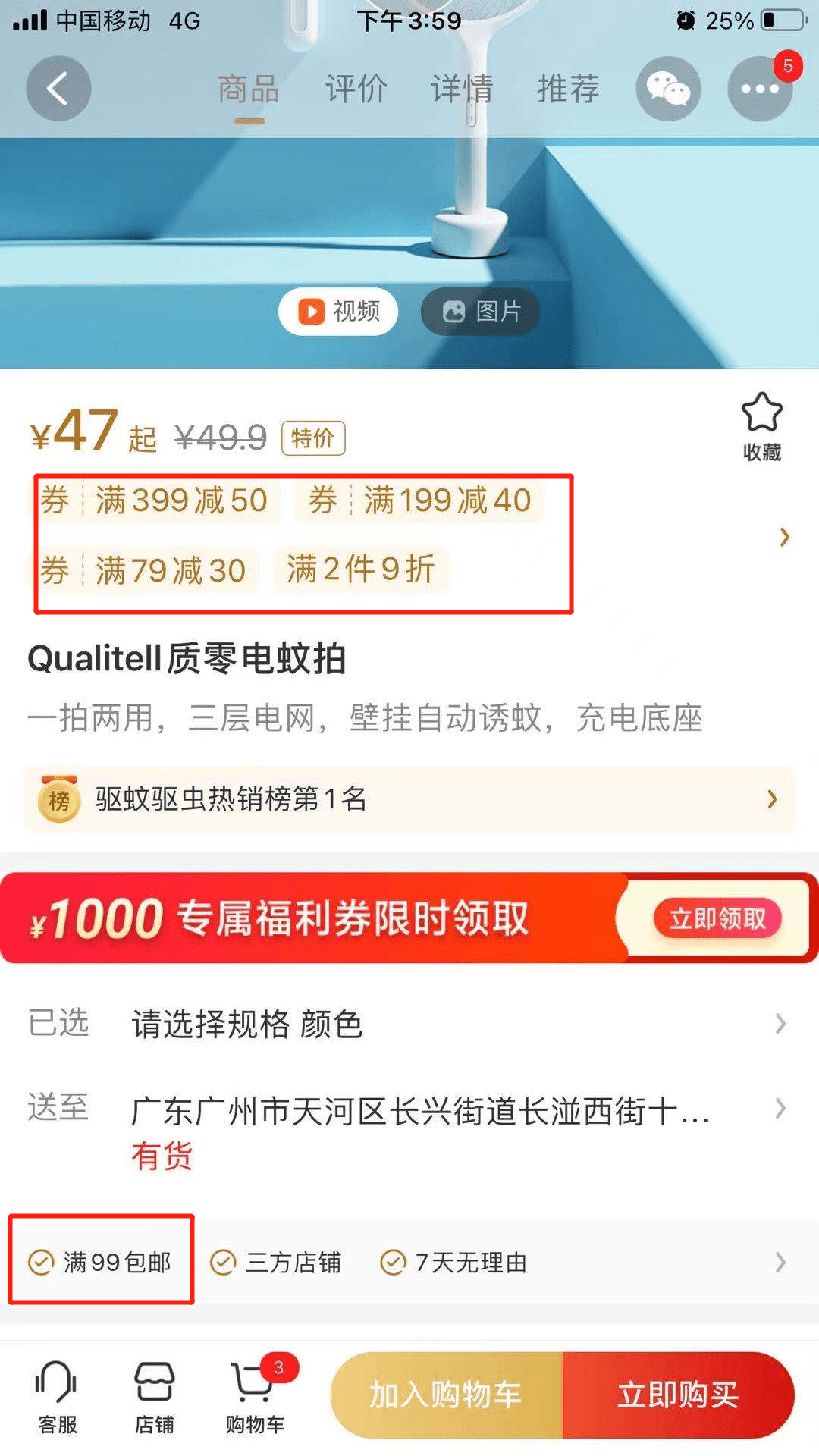Screen dimensions: 819x1456
Task: Go back using the arrow icon
Action: tap(58, 89)
